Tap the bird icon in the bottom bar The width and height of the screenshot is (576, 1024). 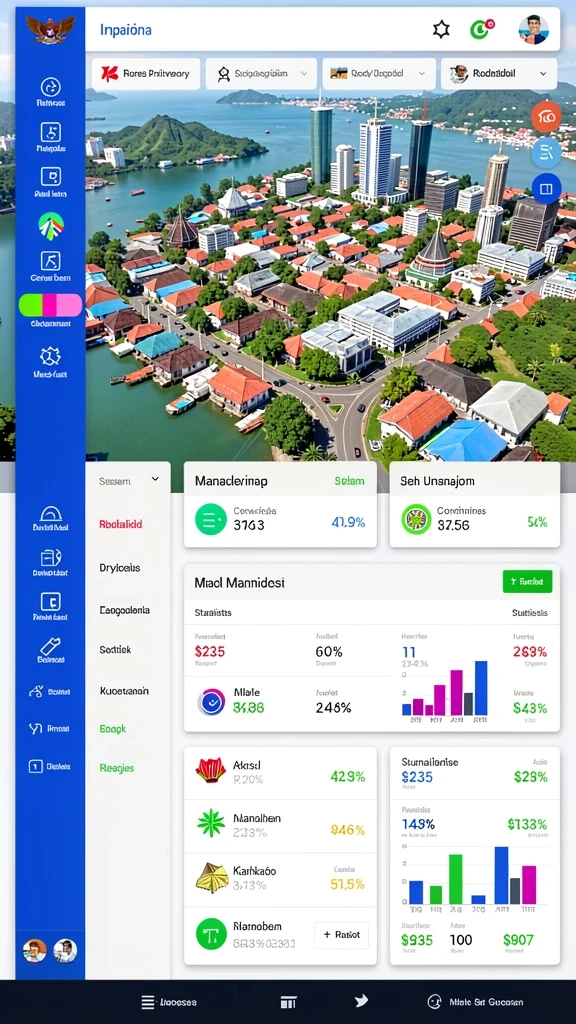(x=360, y=1001)
